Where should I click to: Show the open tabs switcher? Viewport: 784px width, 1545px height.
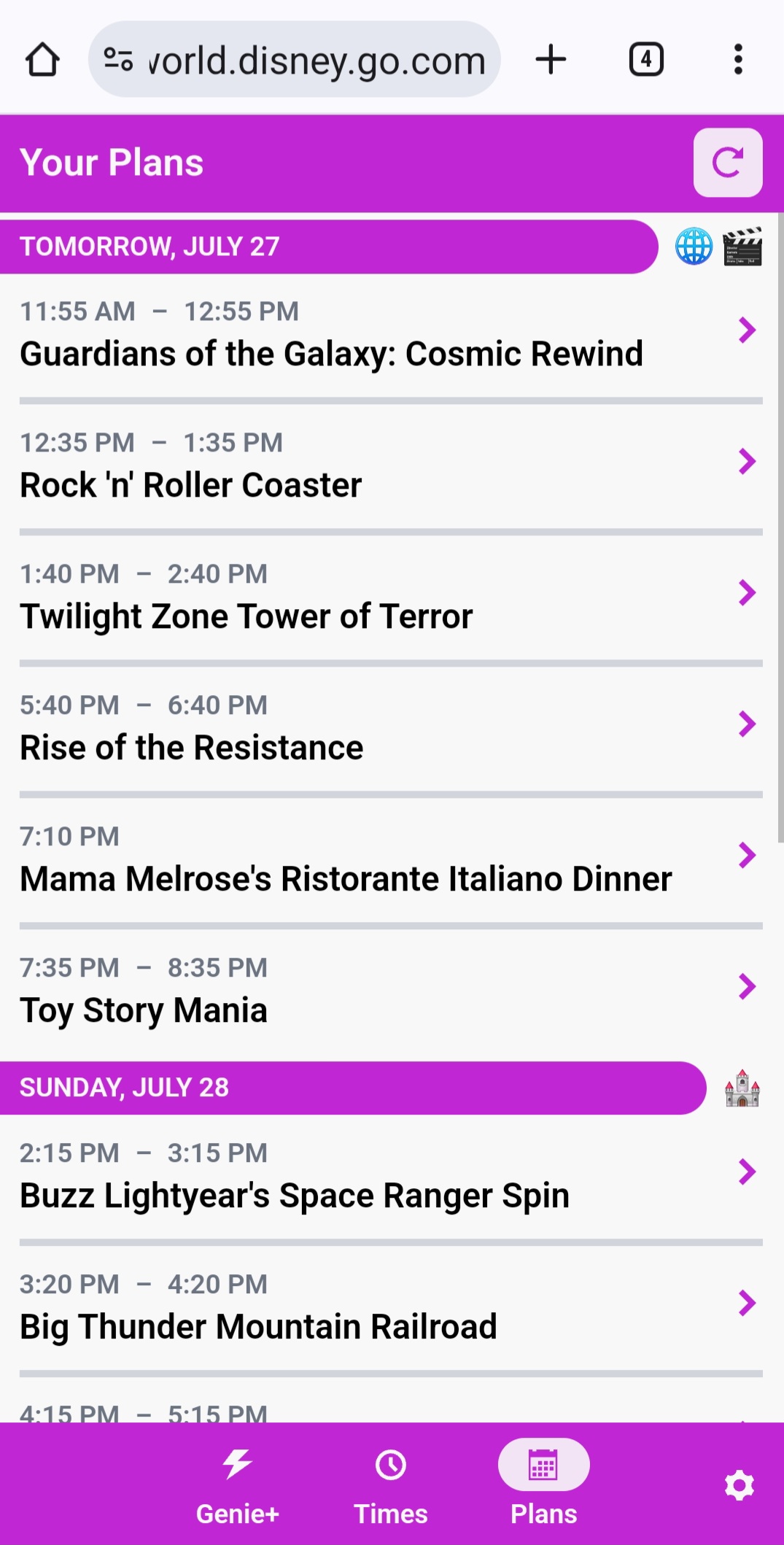coord(646,60)
